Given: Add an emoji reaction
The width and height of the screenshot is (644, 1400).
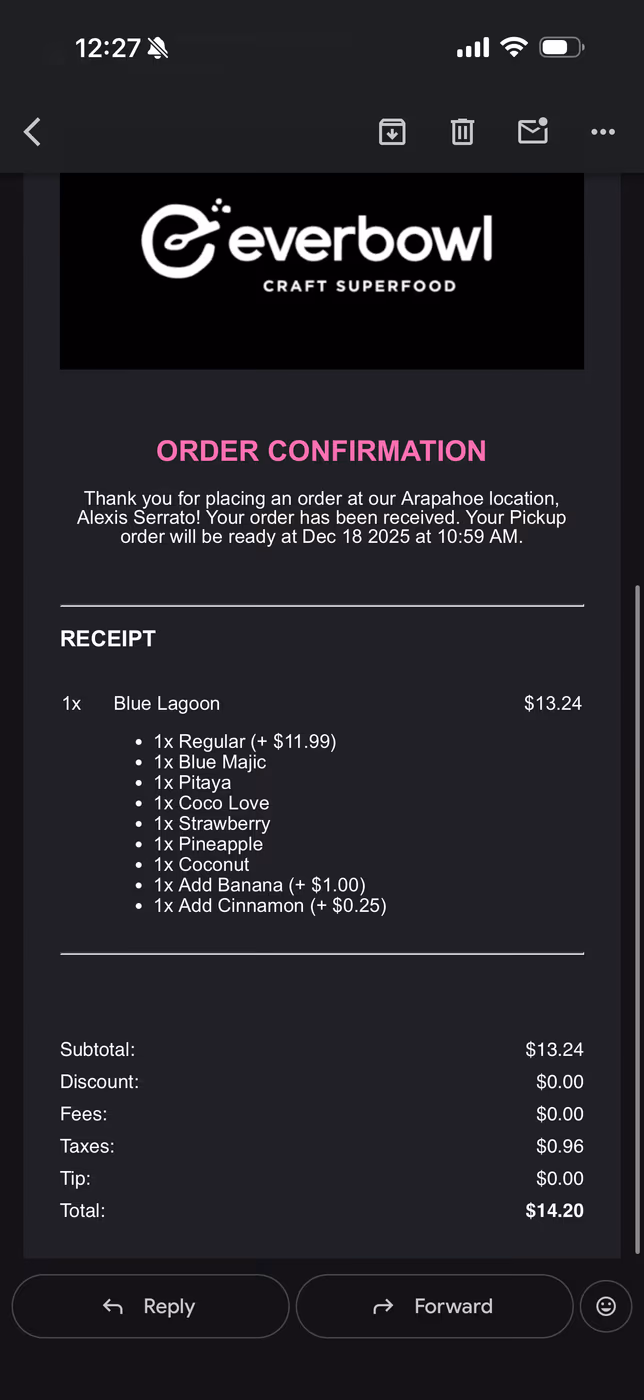Looking at the screenshot, I should (606, 1306).
